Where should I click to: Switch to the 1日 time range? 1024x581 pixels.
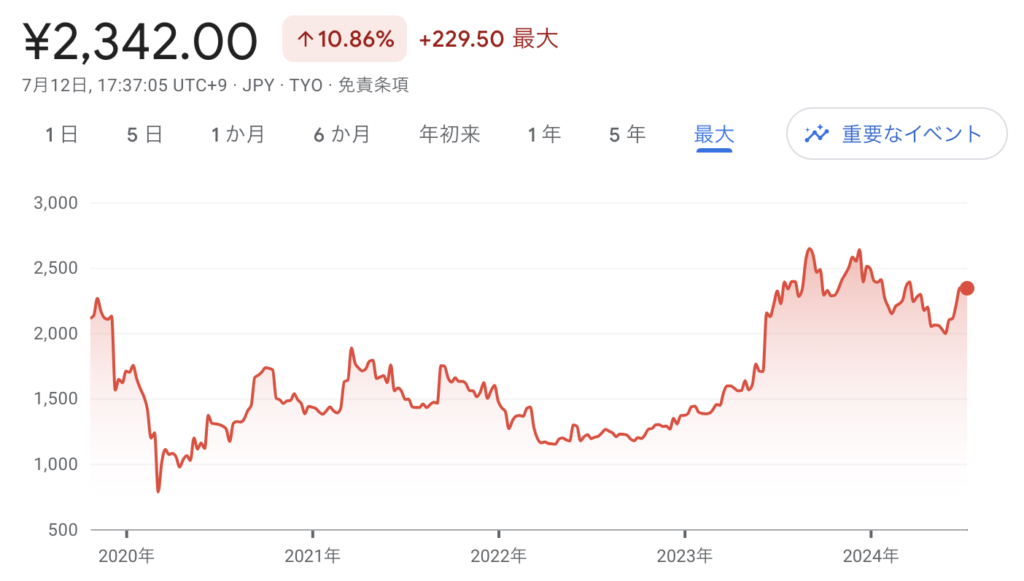point(61,134)
